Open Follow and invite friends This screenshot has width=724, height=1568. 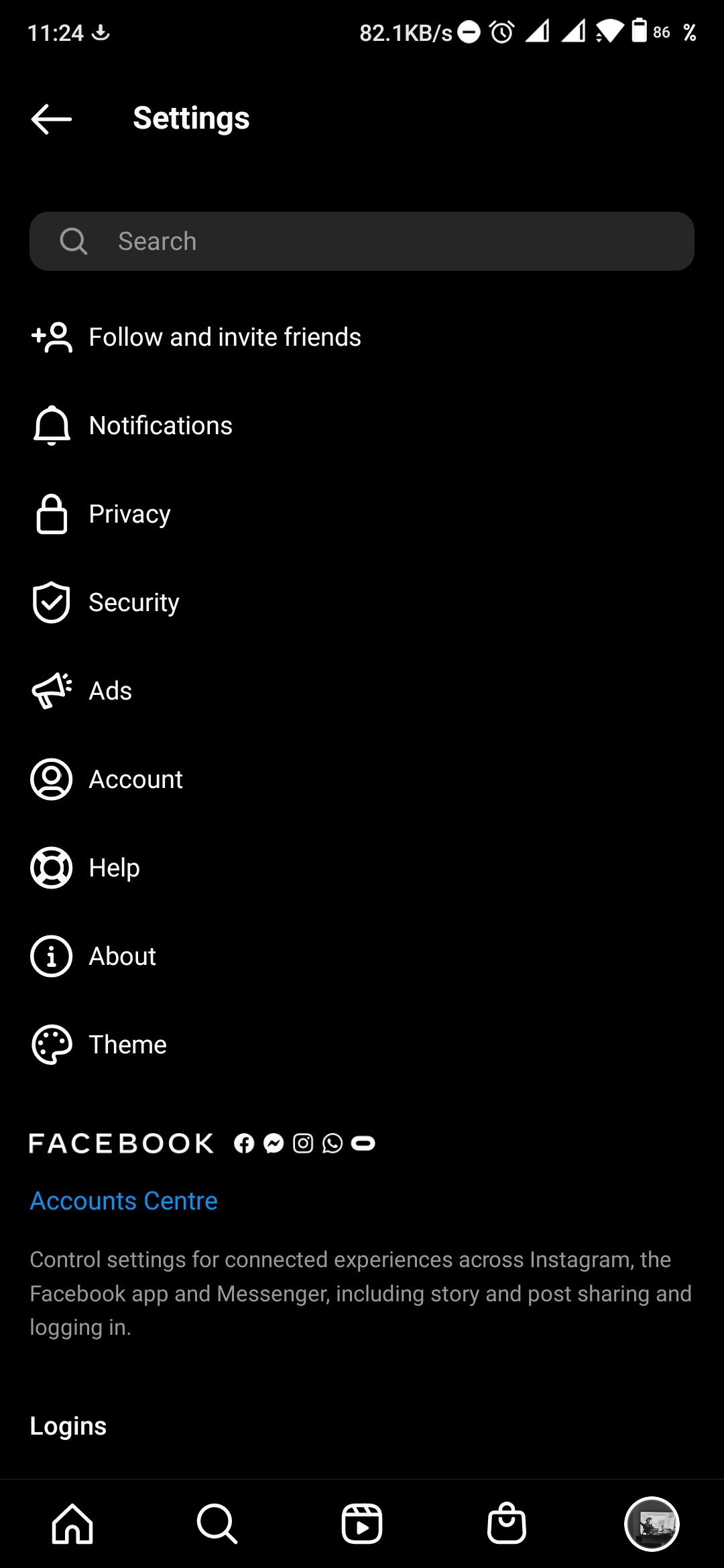225,337
